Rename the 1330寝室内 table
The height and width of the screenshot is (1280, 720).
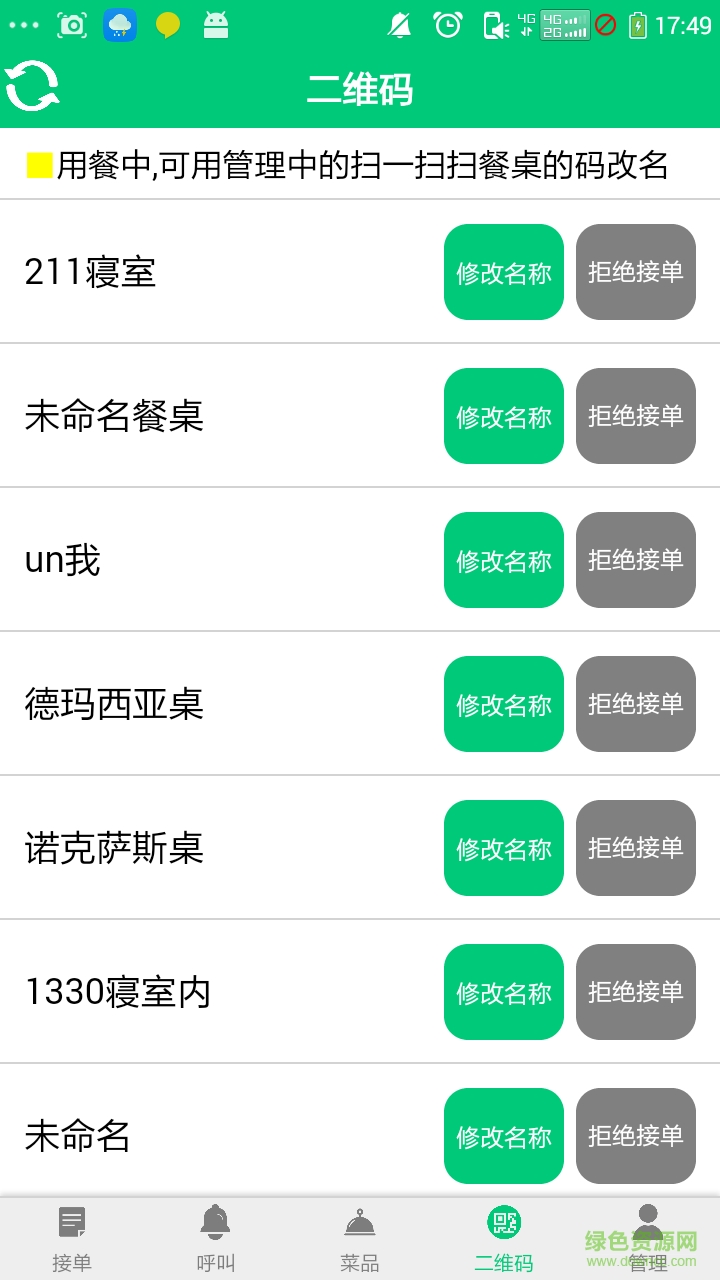tap(504, 992)
